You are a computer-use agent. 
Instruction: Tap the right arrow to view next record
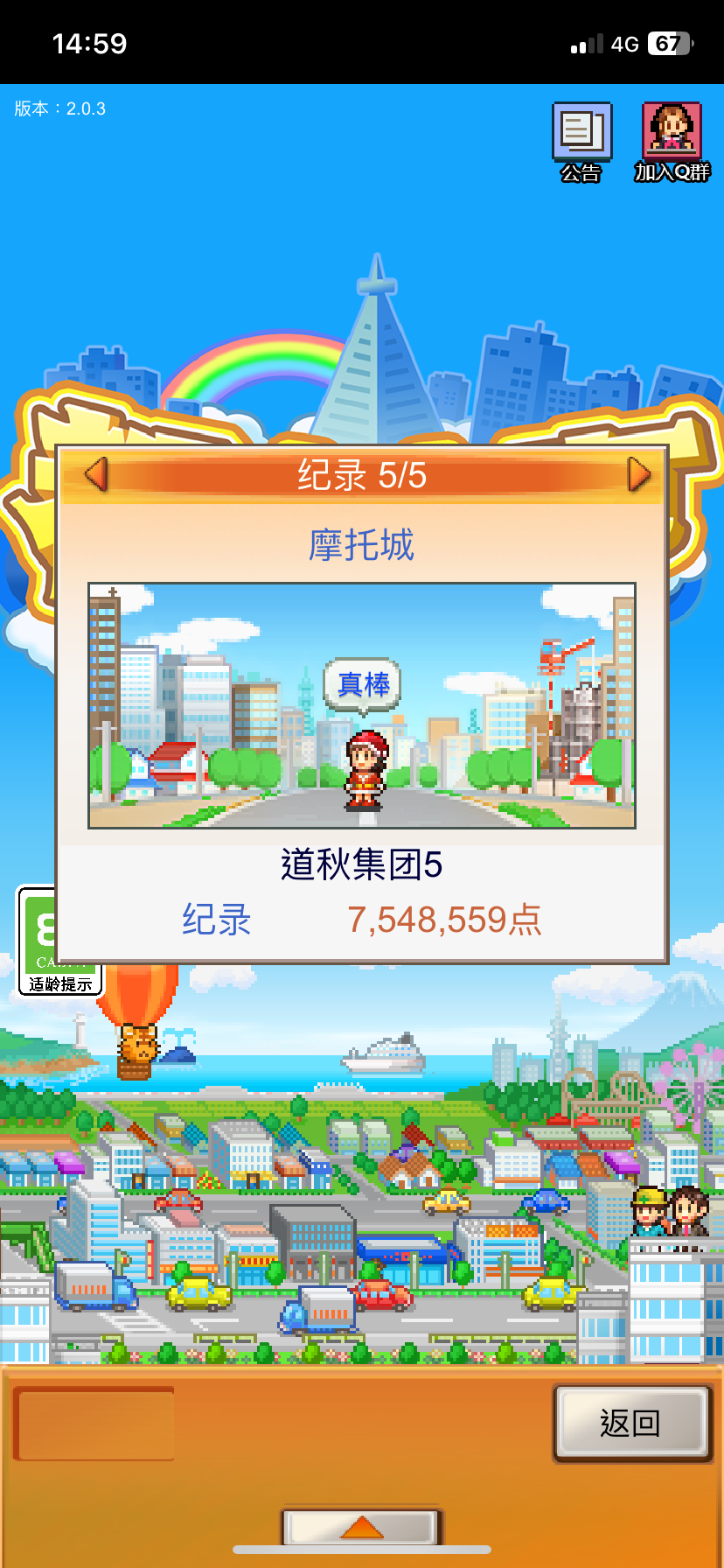[637, 474]
